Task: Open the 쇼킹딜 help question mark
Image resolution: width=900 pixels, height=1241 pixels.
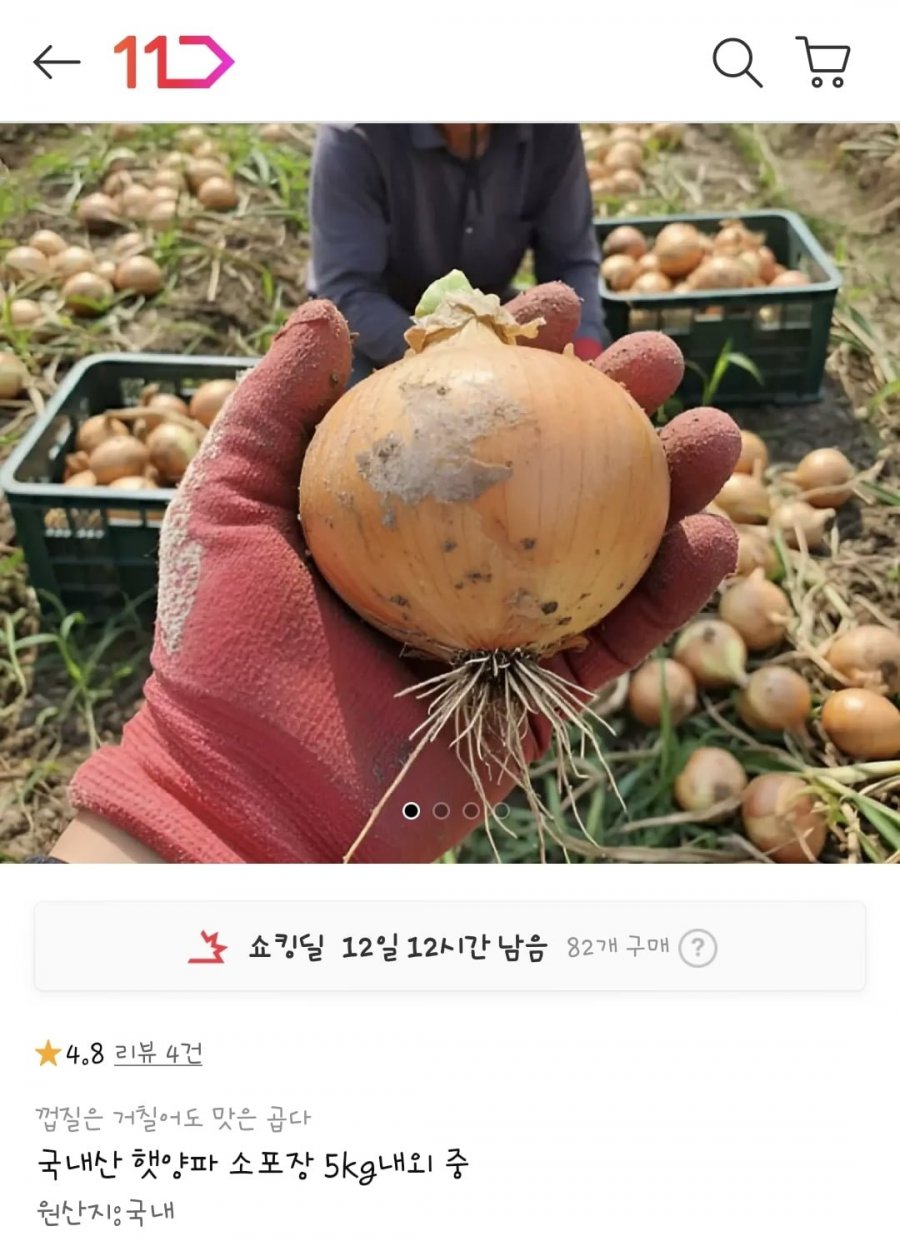Action: [697, 947]
